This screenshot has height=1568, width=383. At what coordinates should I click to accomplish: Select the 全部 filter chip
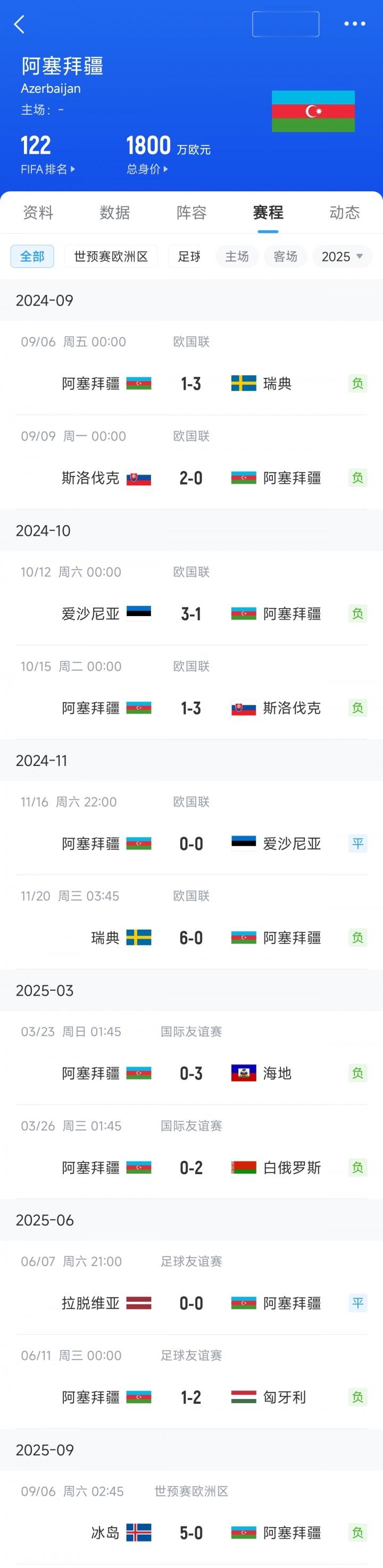click(32, 256)
